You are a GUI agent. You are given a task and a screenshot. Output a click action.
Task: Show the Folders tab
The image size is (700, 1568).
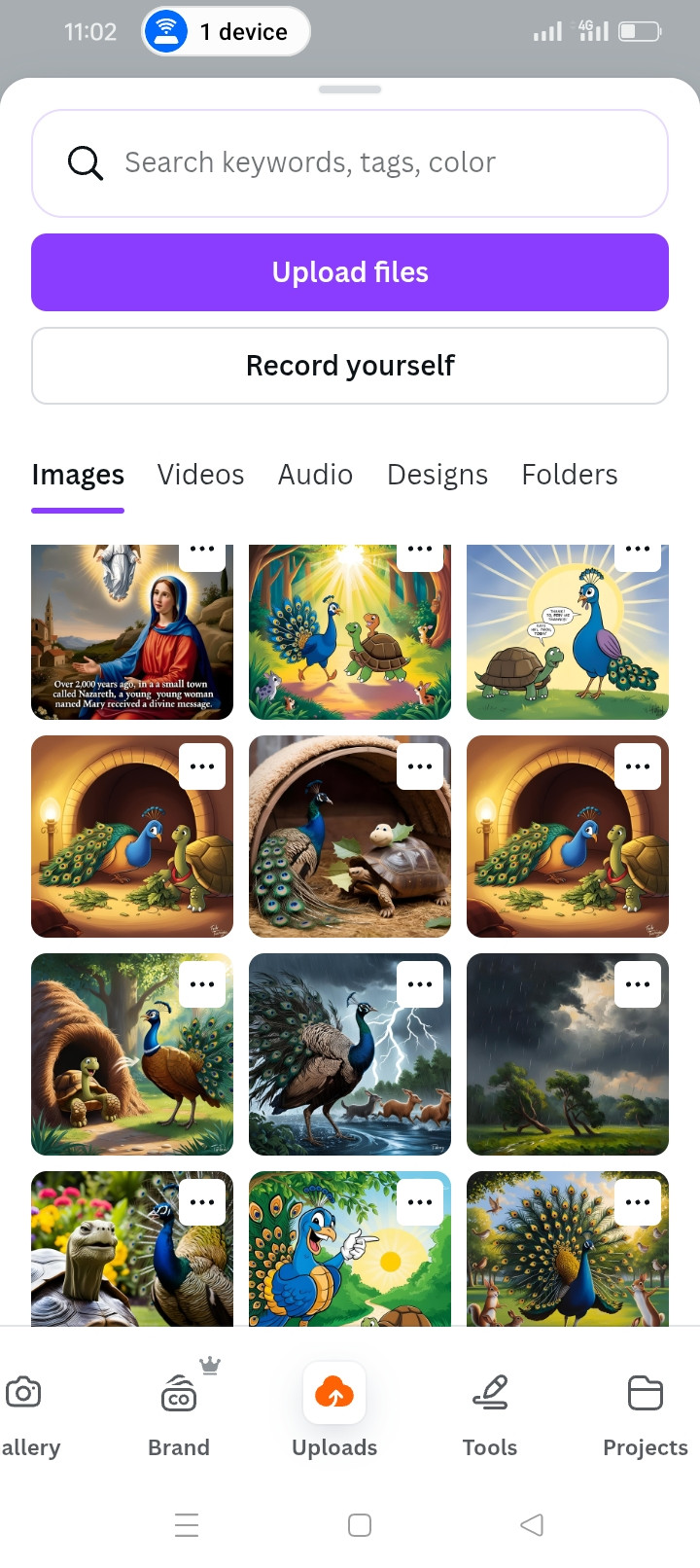pos(570,475)
